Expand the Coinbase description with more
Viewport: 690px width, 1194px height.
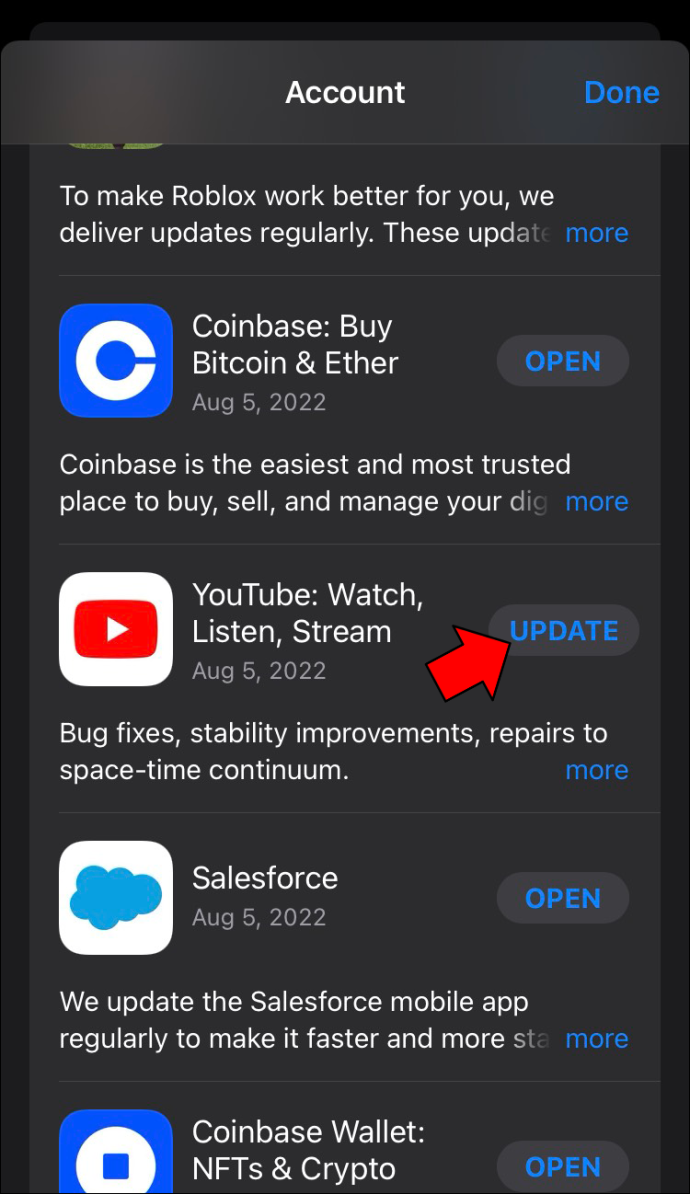pyautogui.click(x=596, y=502)
